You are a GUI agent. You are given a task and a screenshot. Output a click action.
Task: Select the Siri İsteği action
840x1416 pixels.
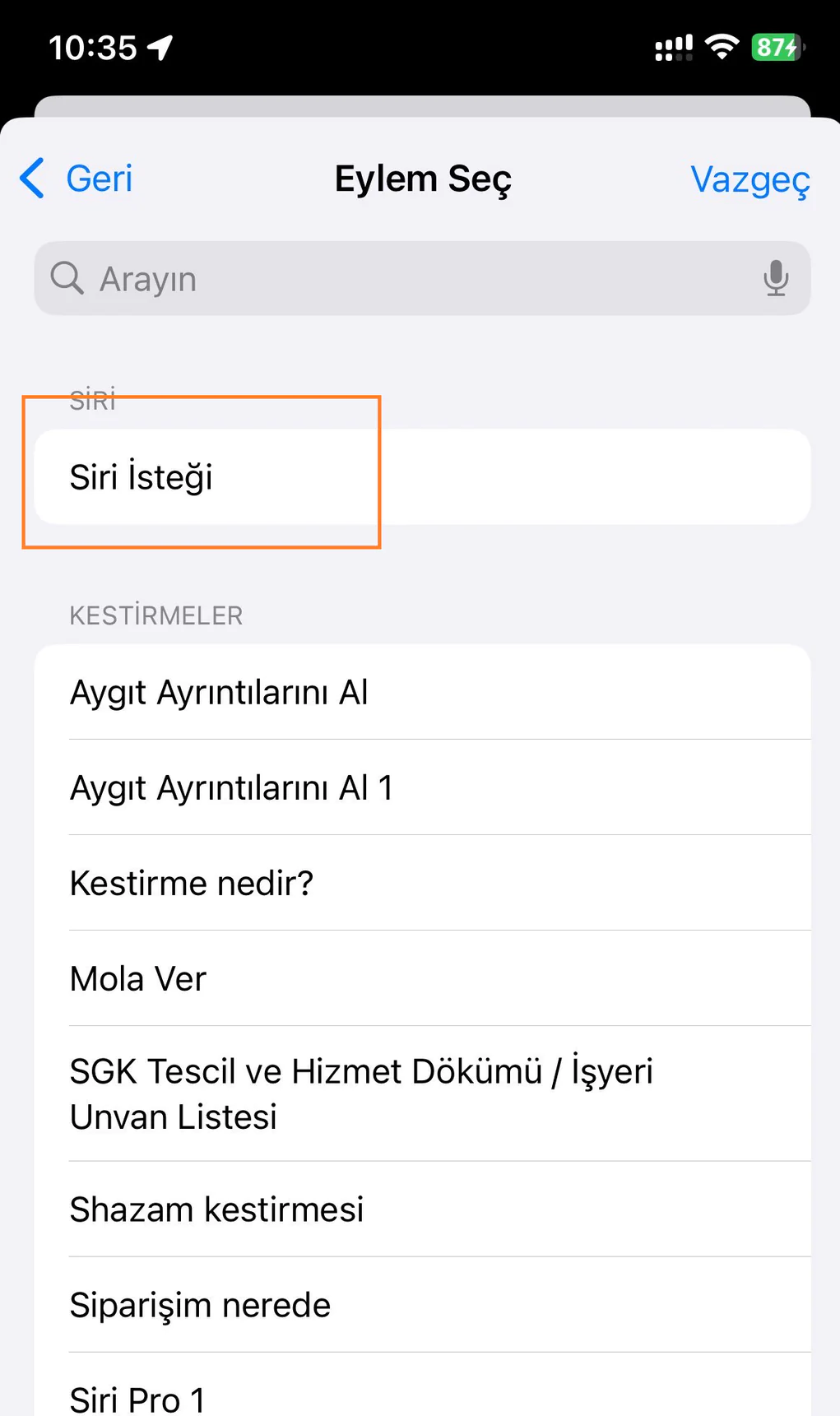pyautogui.click(x=141, y=477)
